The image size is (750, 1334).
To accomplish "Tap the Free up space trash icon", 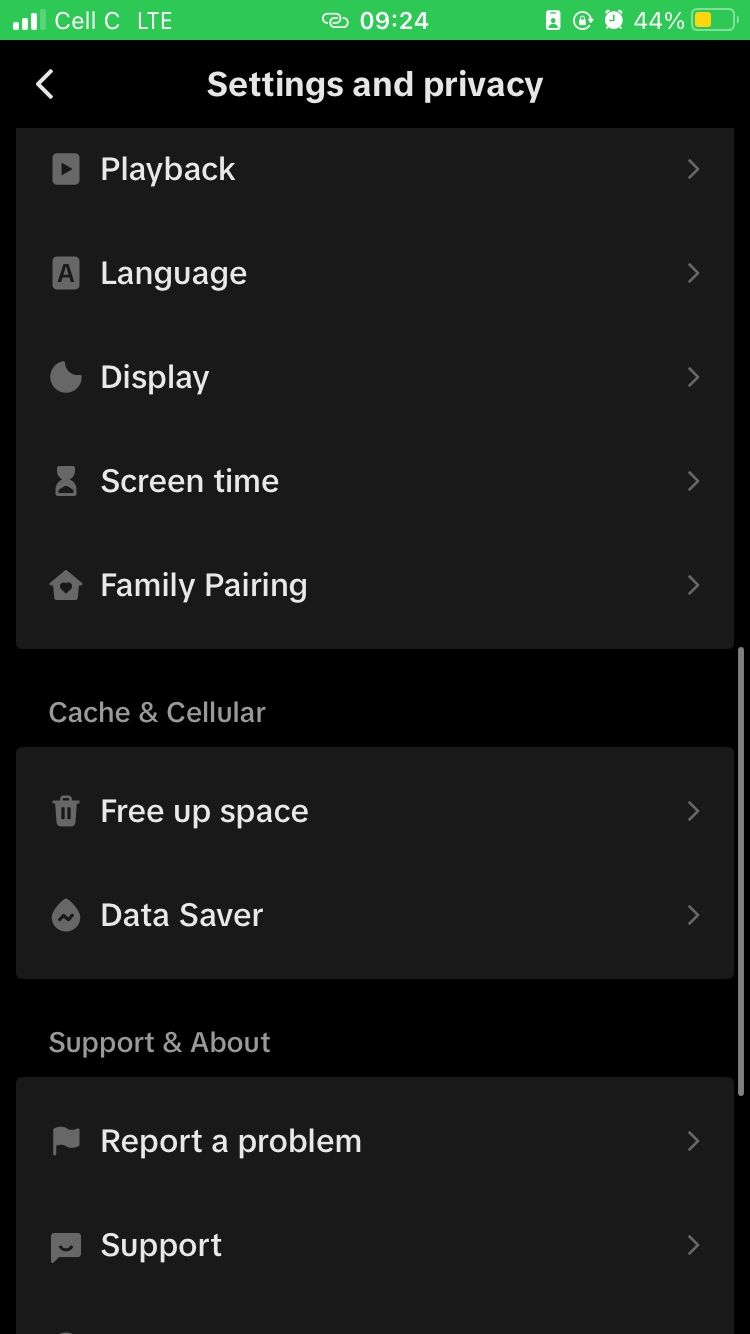I will click(65, 811).
